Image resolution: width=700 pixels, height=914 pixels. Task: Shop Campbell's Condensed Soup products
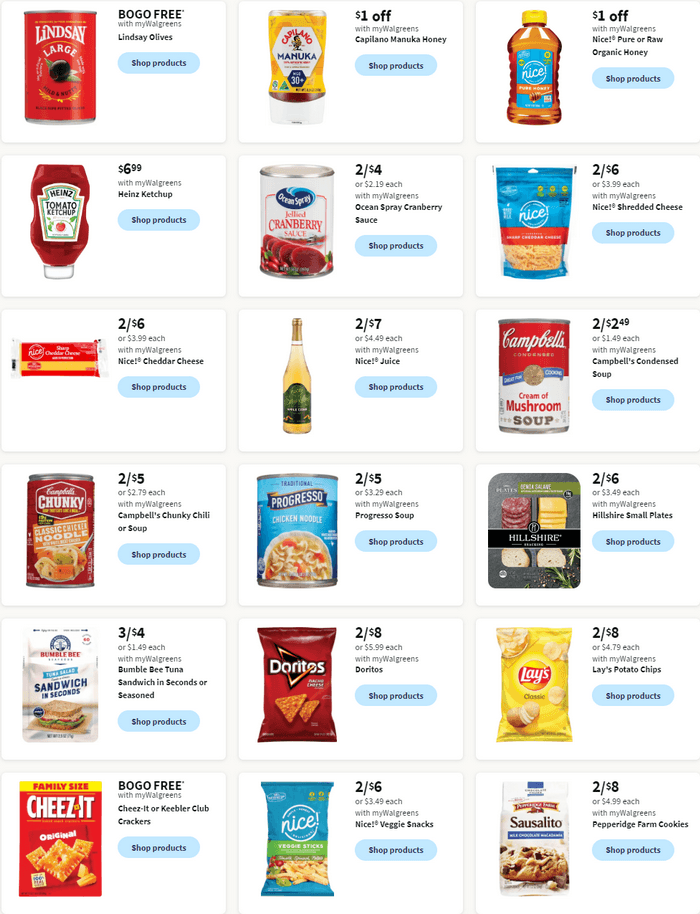click(632, 400)
